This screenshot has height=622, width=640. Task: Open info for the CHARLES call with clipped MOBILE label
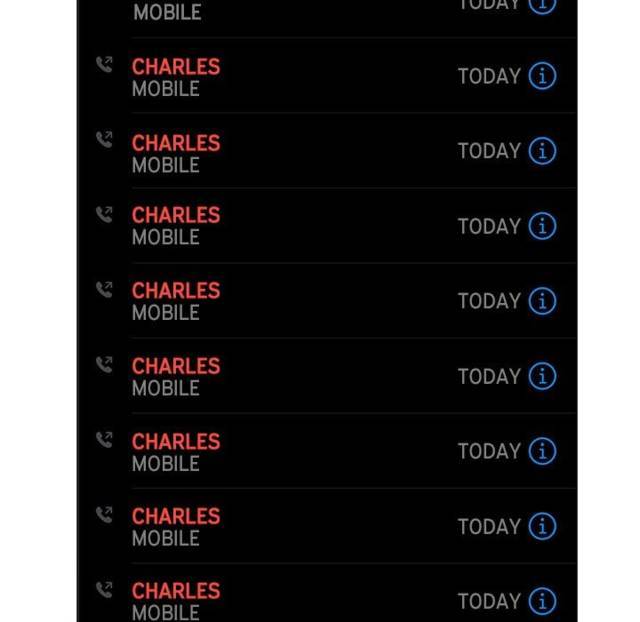point(542,601)
